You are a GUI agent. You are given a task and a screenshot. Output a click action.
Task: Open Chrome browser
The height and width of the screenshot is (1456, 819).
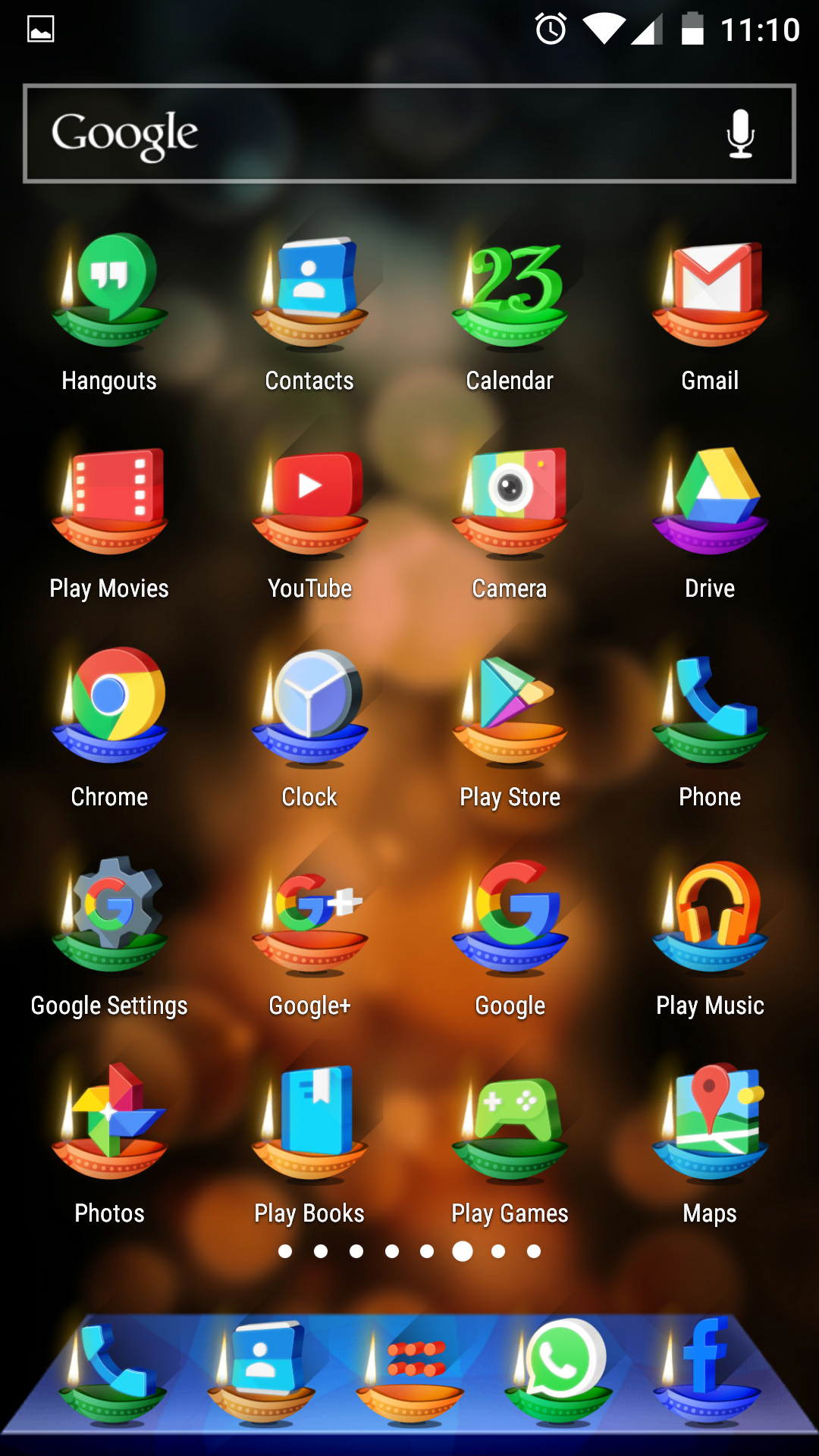(109, 709)
